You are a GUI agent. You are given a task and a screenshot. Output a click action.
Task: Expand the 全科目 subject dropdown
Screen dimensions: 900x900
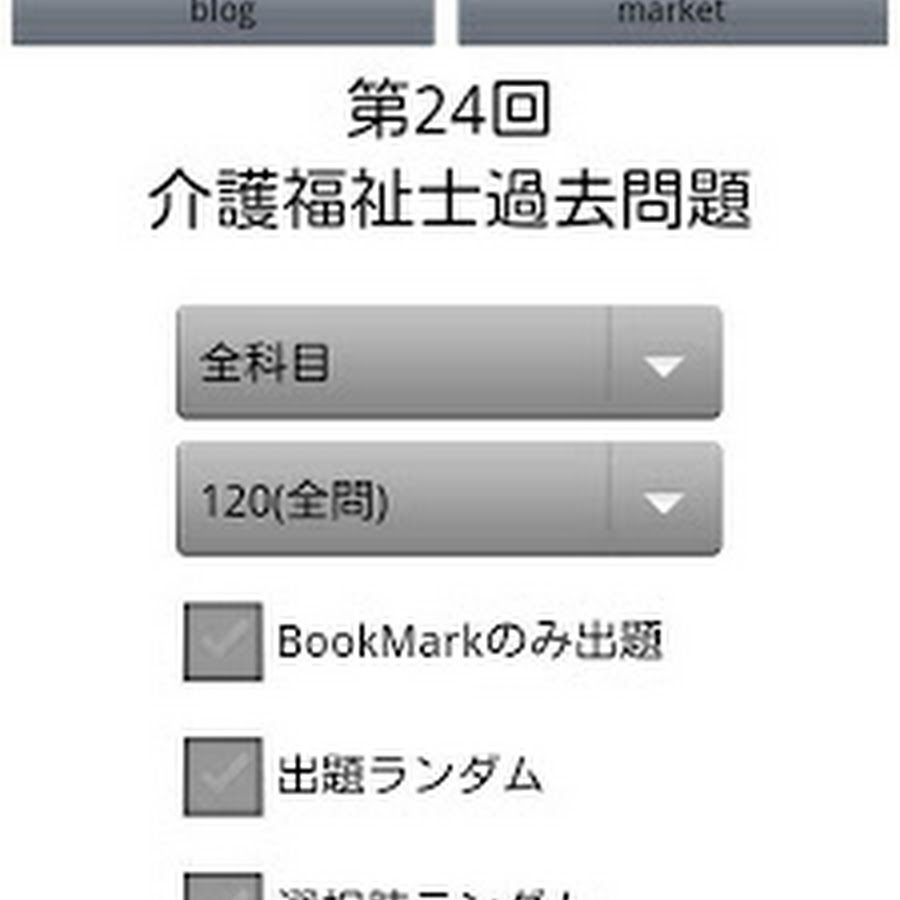pos(449,363)
